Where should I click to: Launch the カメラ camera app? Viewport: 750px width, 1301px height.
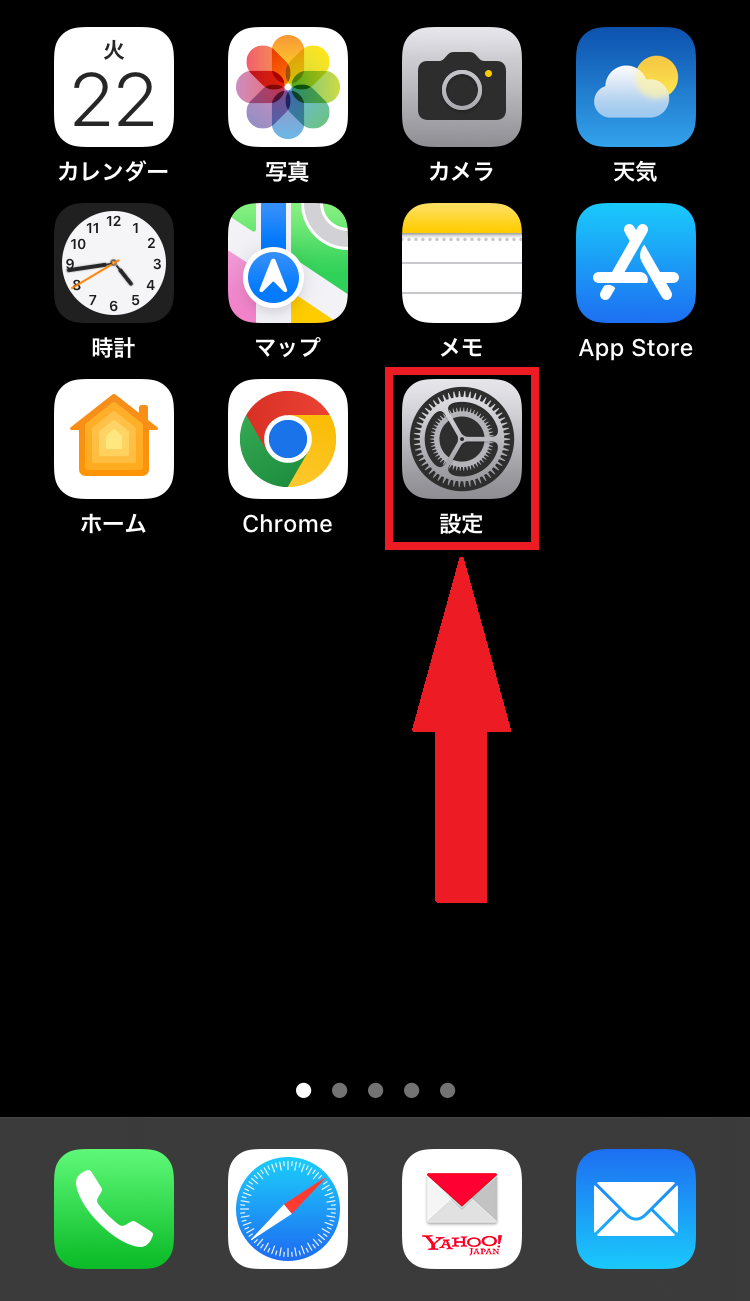point(462,87)
